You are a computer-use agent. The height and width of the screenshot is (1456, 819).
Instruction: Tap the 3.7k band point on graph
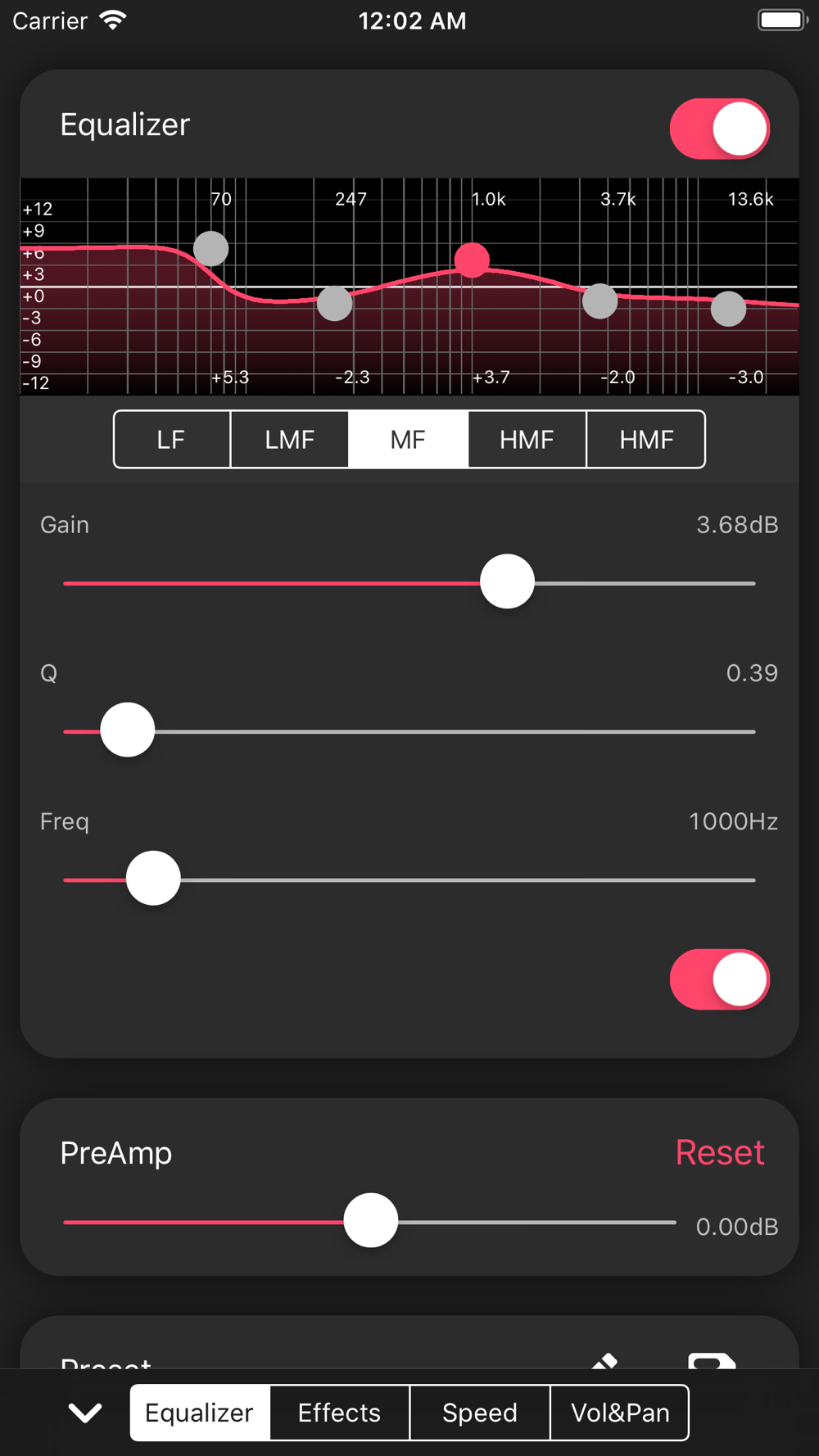600,301
